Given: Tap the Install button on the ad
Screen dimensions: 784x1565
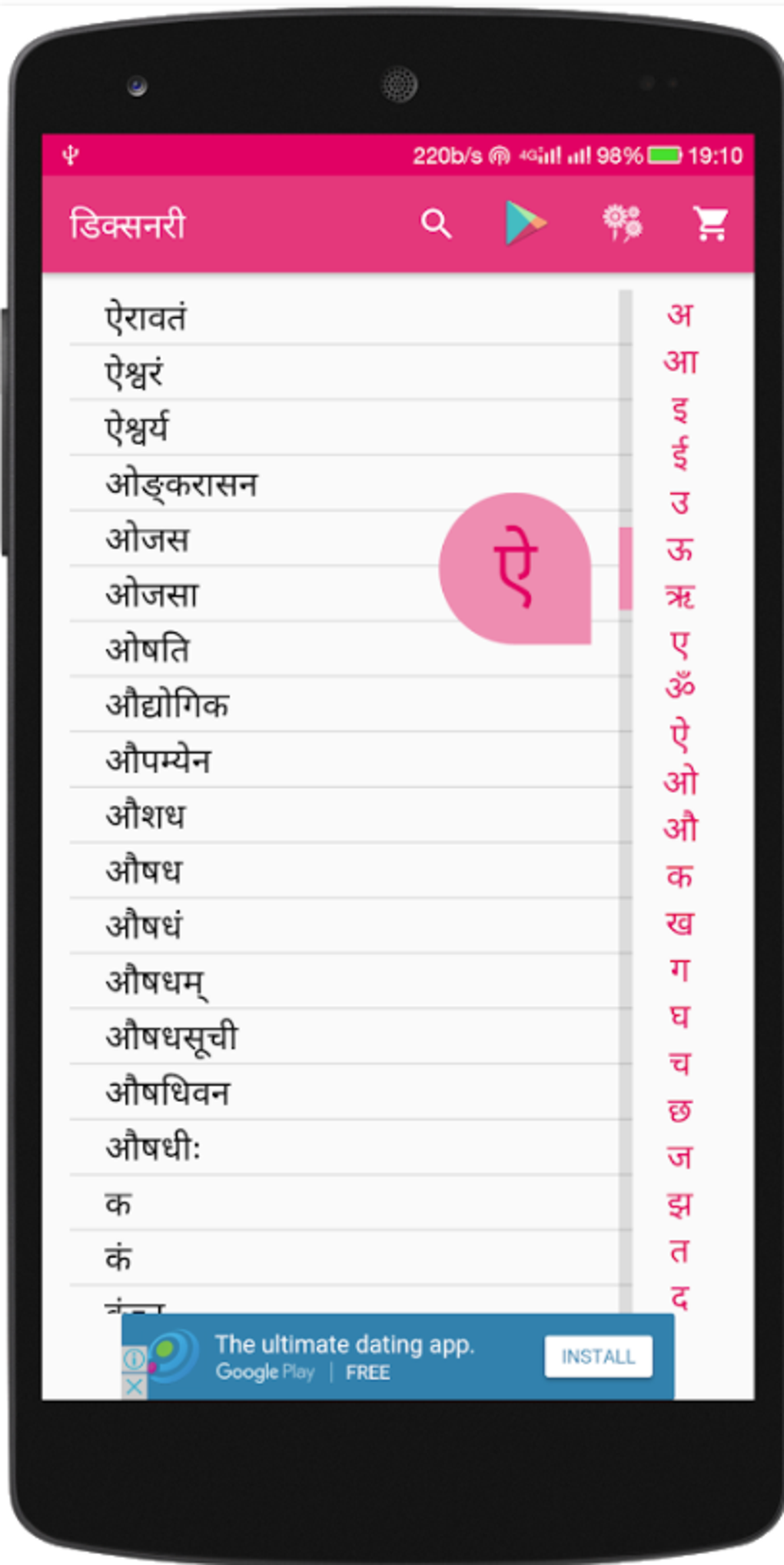Looking at the screenshot, I should pos(598,1357).
